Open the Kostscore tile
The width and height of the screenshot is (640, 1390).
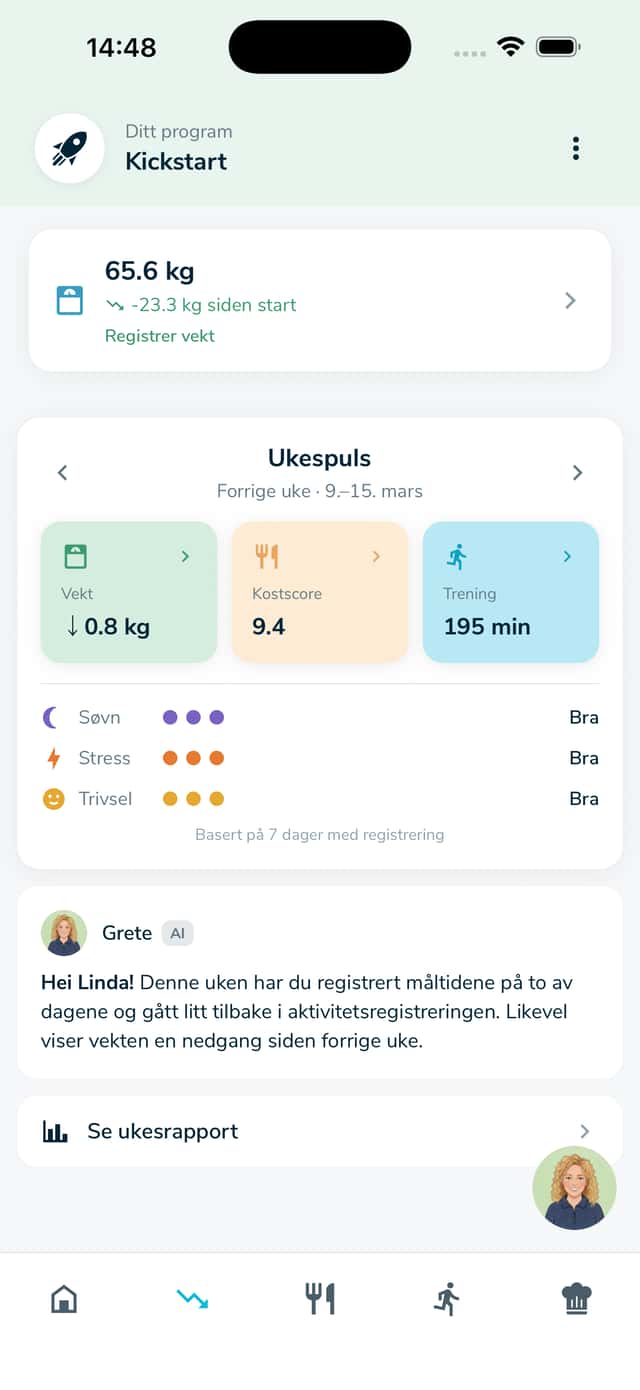(320, 591)
